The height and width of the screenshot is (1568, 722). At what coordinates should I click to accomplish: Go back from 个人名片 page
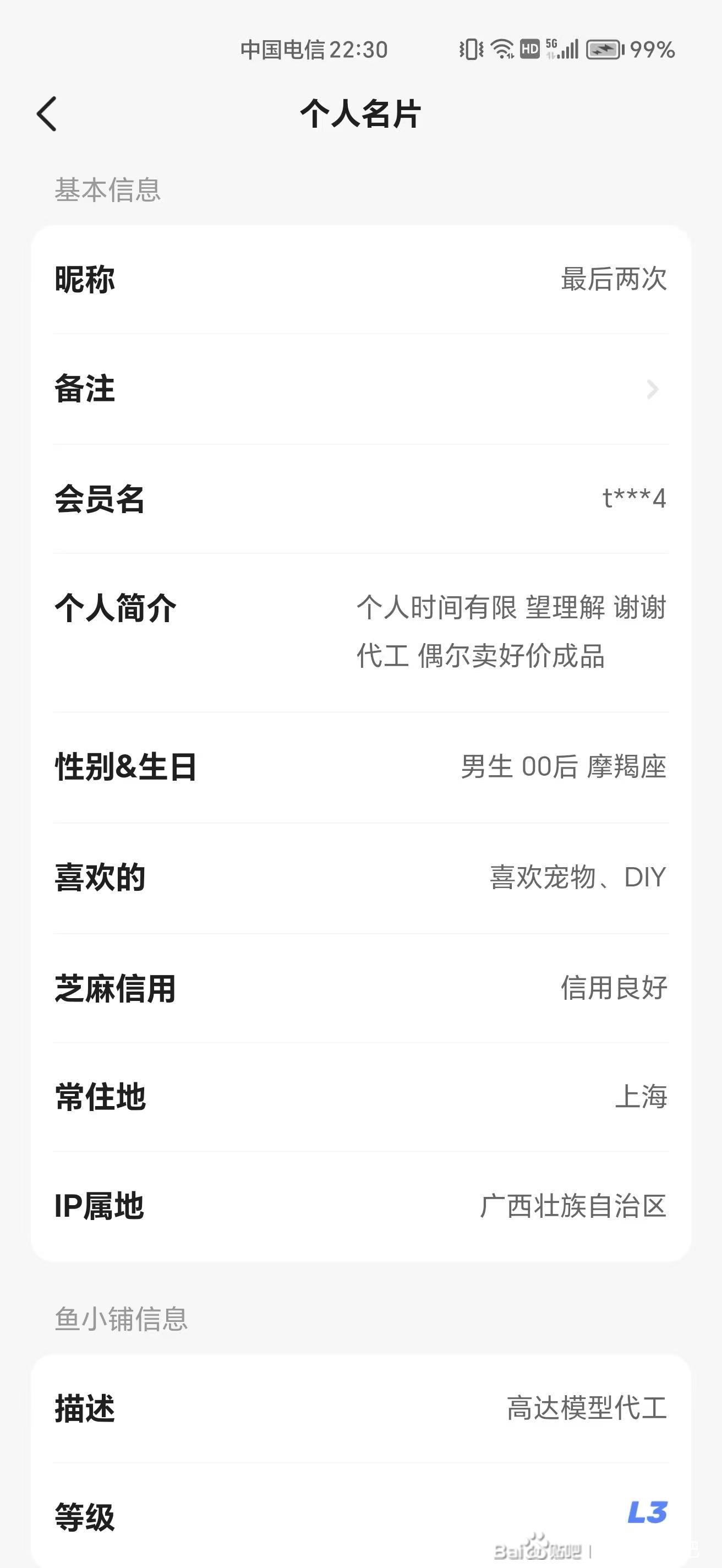pyautogui.click(x=47, y=114)
